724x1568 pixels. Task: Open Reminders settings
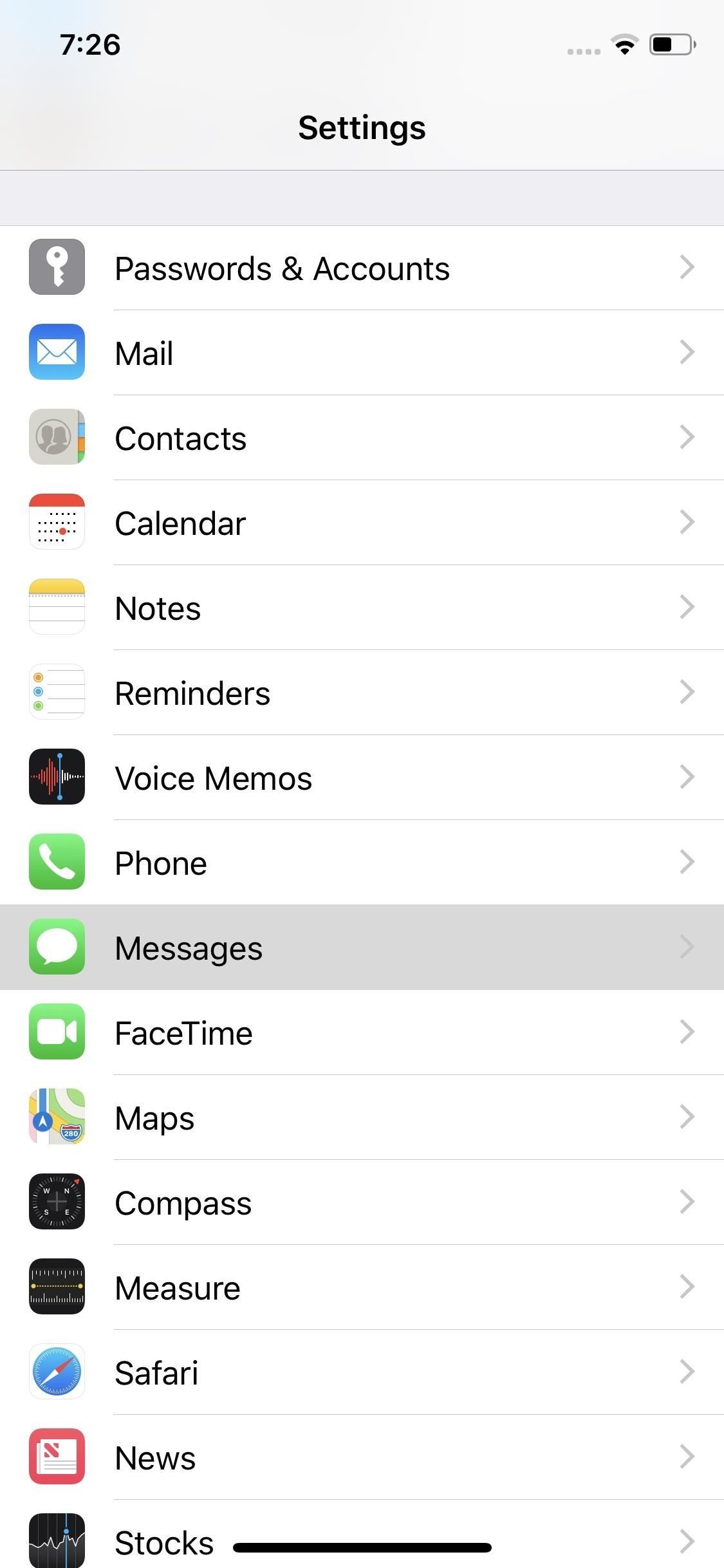coord(362,693)
